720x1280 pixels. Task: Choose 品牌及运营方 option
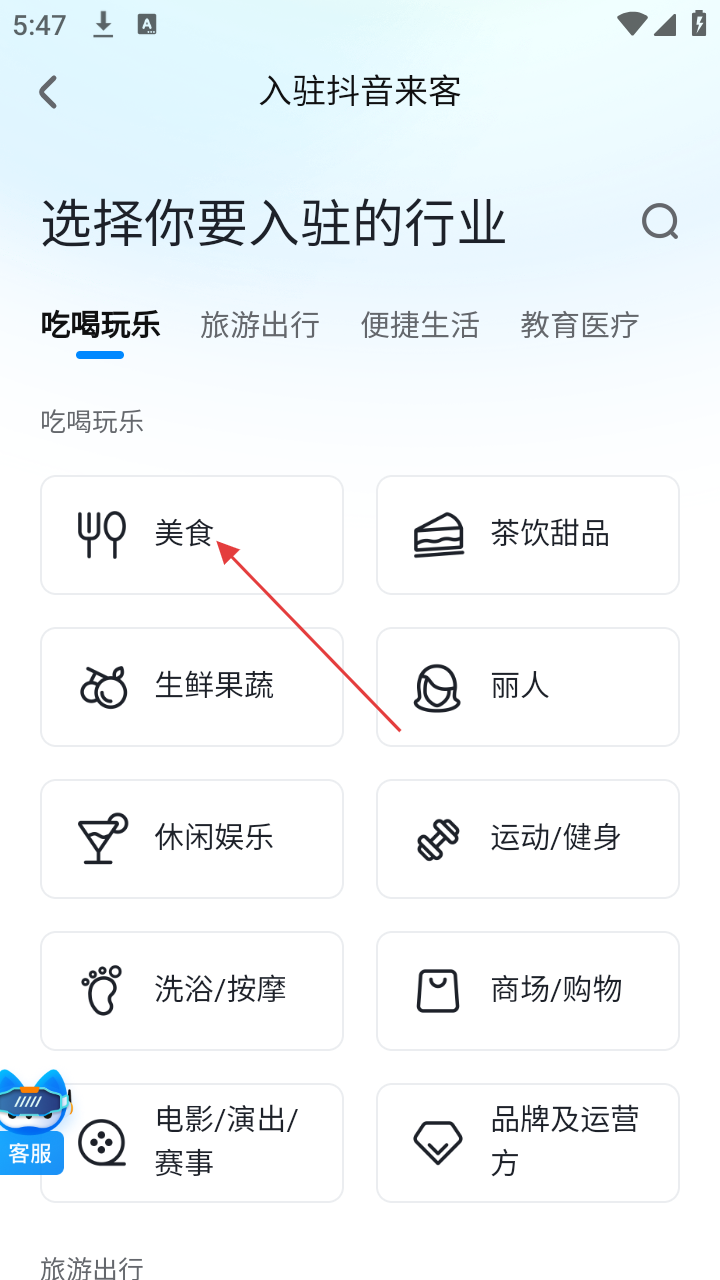528,1143
